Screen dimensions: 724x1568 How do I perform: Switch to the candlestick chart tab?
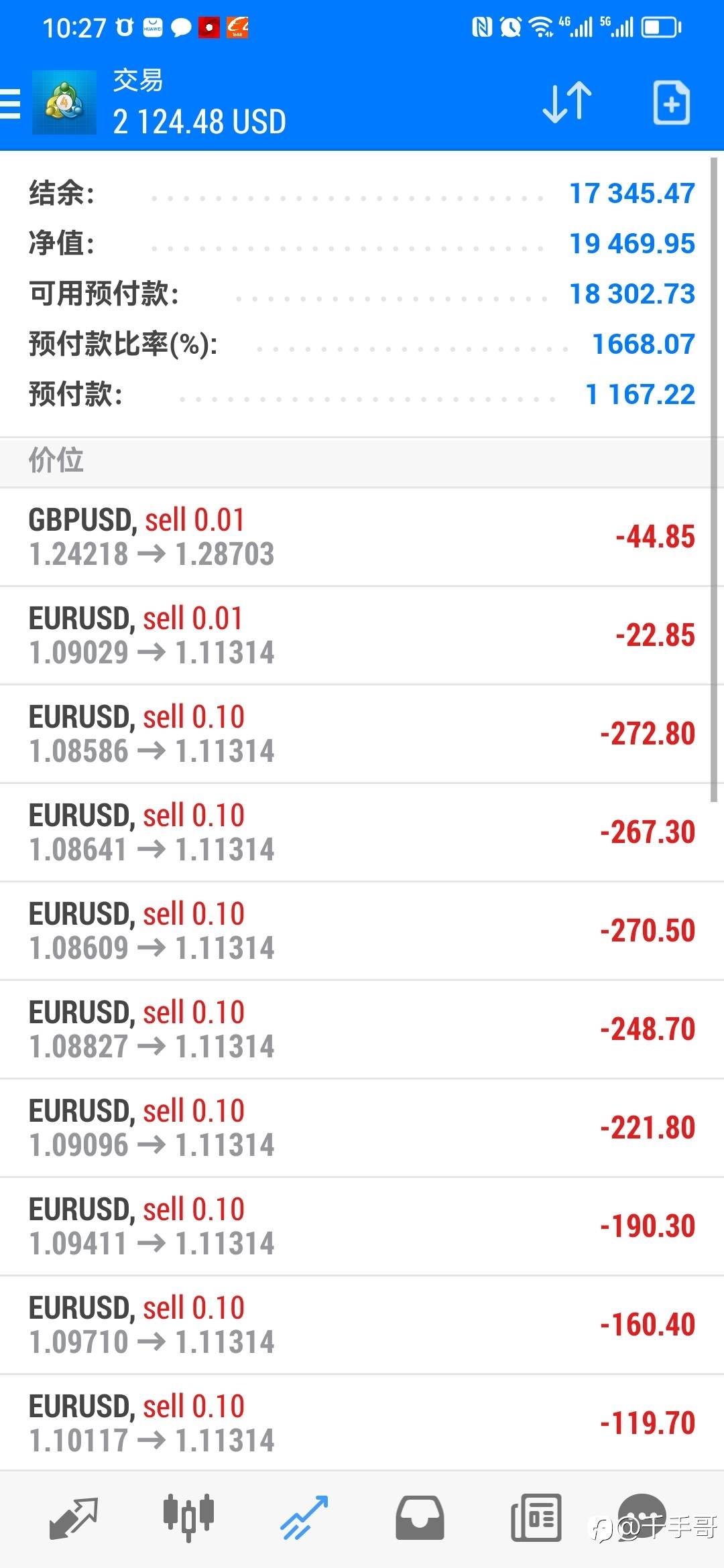point(188,1518)
